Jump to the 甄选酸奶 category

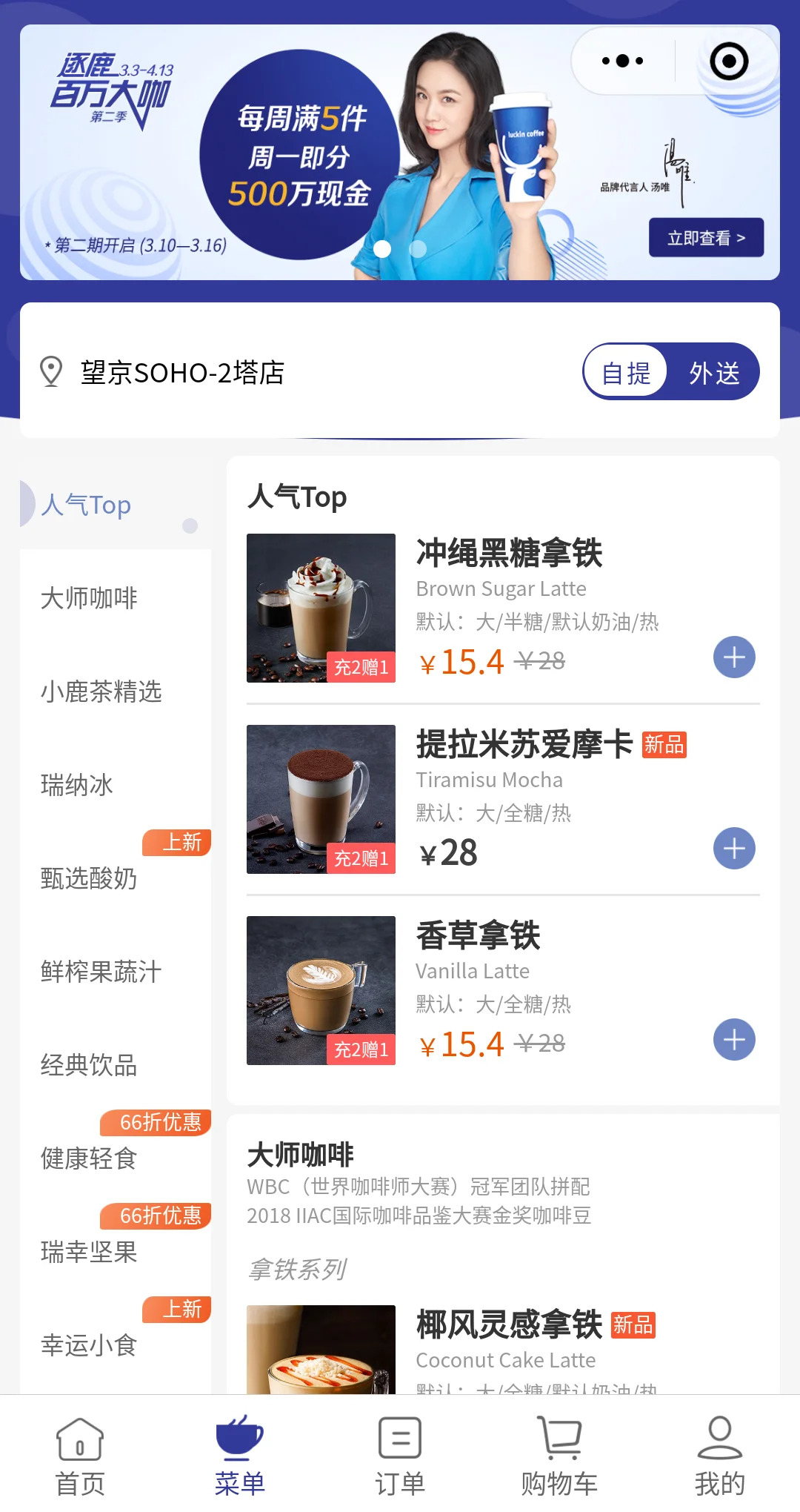click(89, 878)
